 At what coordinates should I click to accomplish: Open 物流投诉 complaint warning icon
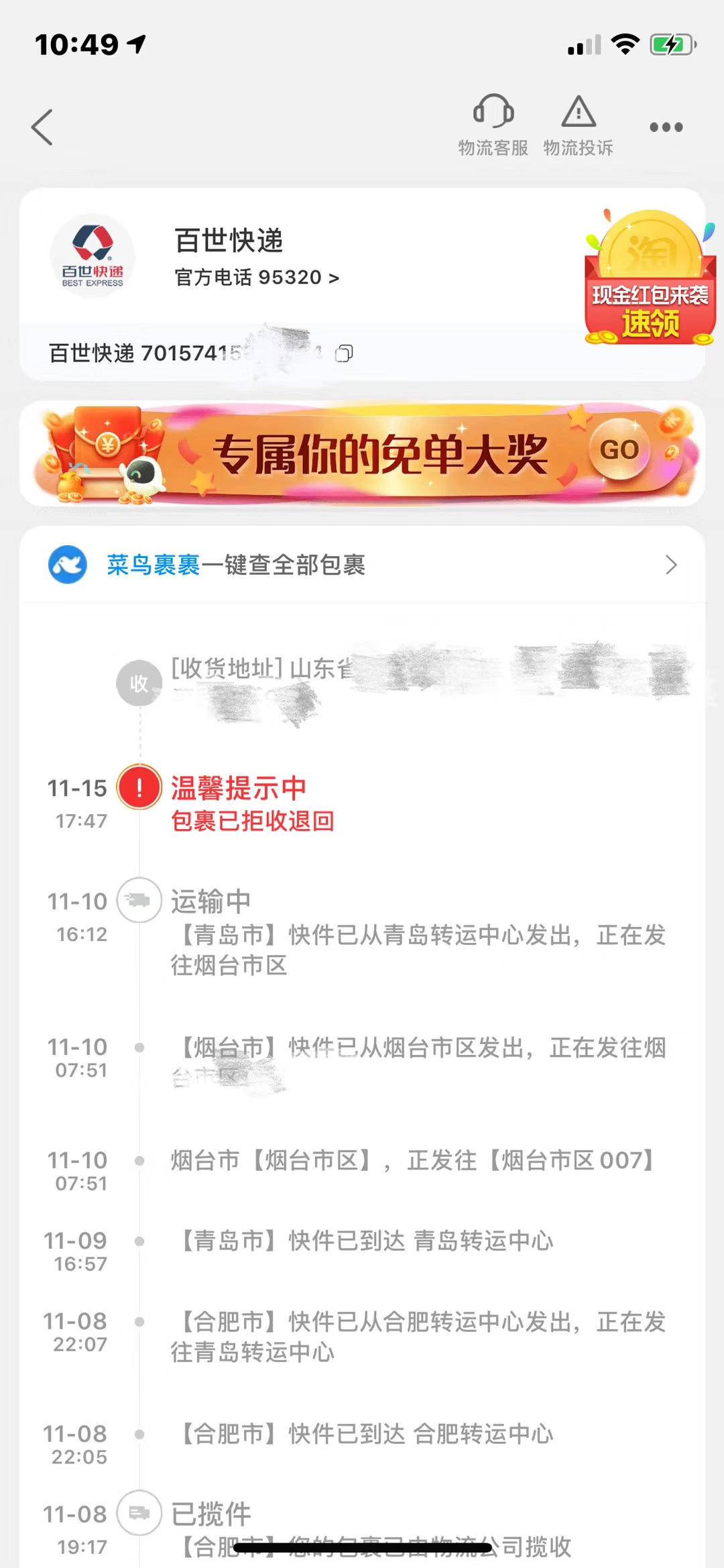point(579,114)
